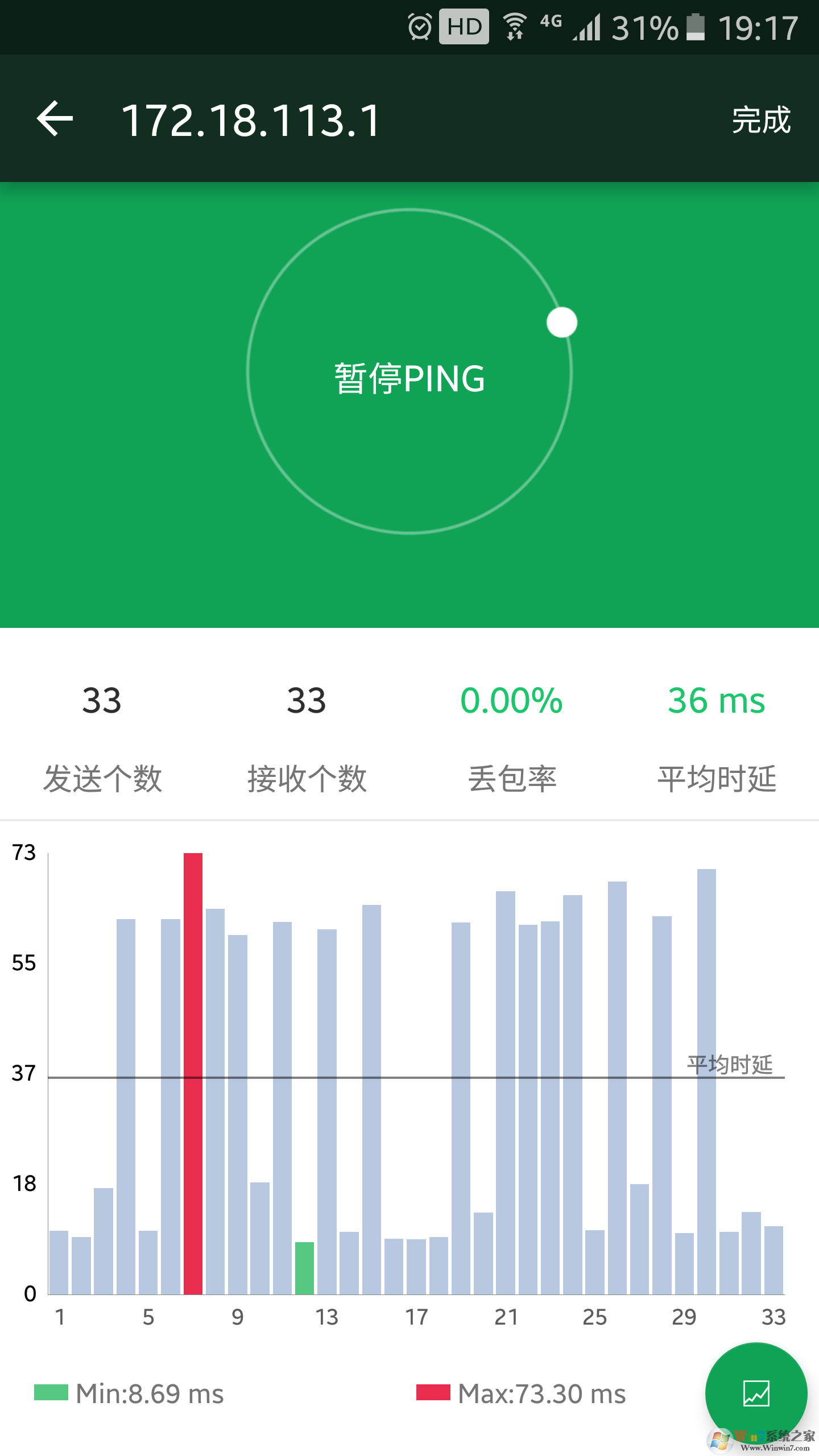Toggle the white progress dot on circle
Image resolution: width=819 pixels, height=1456 pixels.
tap(560, 322)
